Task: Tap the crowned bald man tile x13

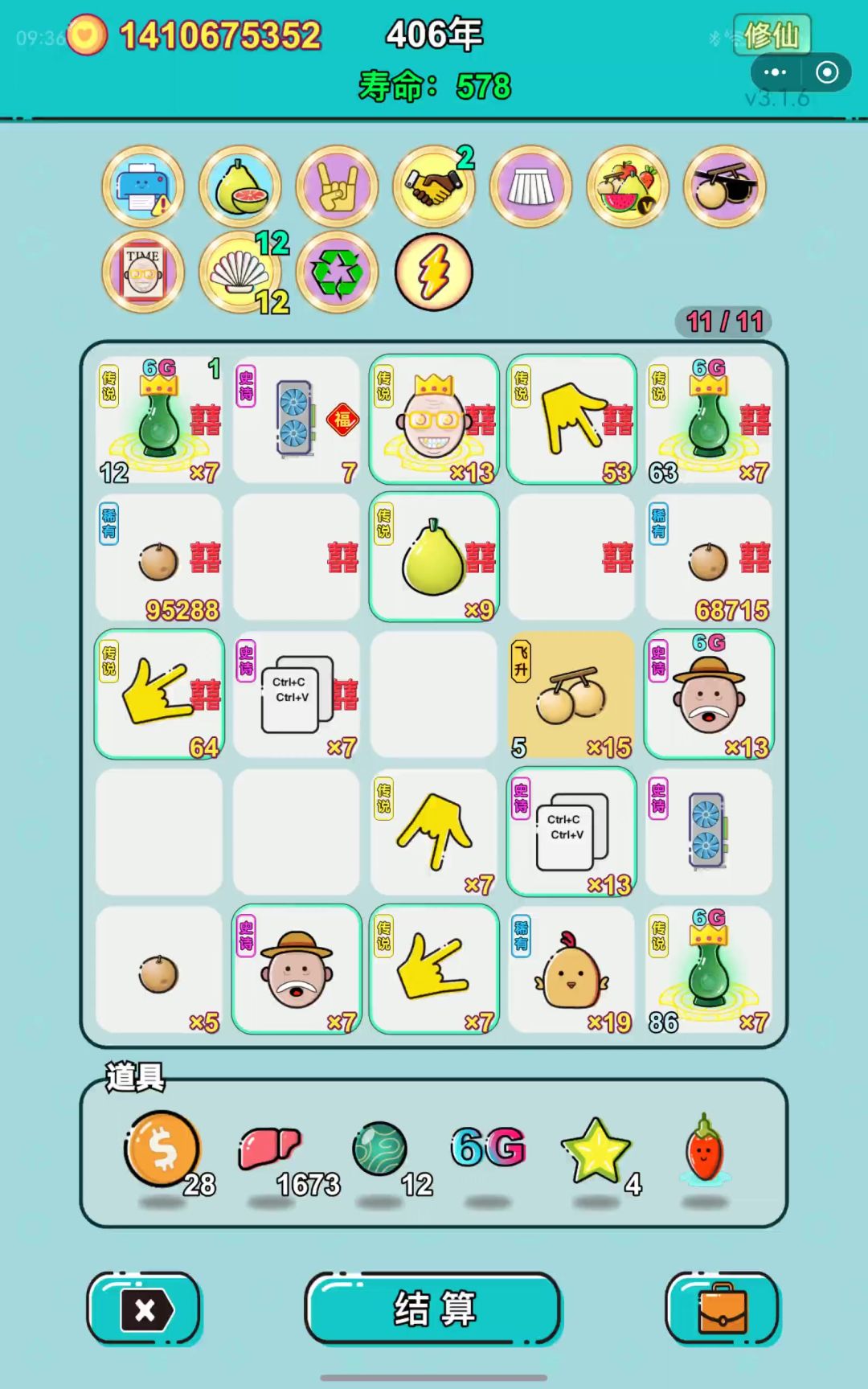Action: point(433,420)
